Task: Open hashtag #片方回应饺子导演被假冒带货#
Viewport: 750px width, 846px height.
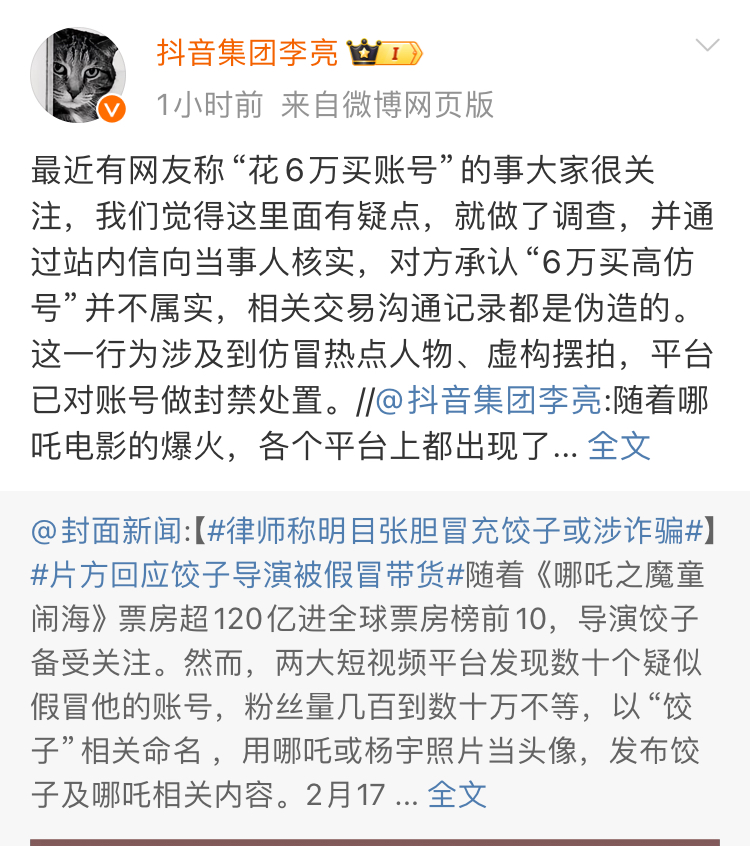Action: pyautogui.click(x=238, y=575)
